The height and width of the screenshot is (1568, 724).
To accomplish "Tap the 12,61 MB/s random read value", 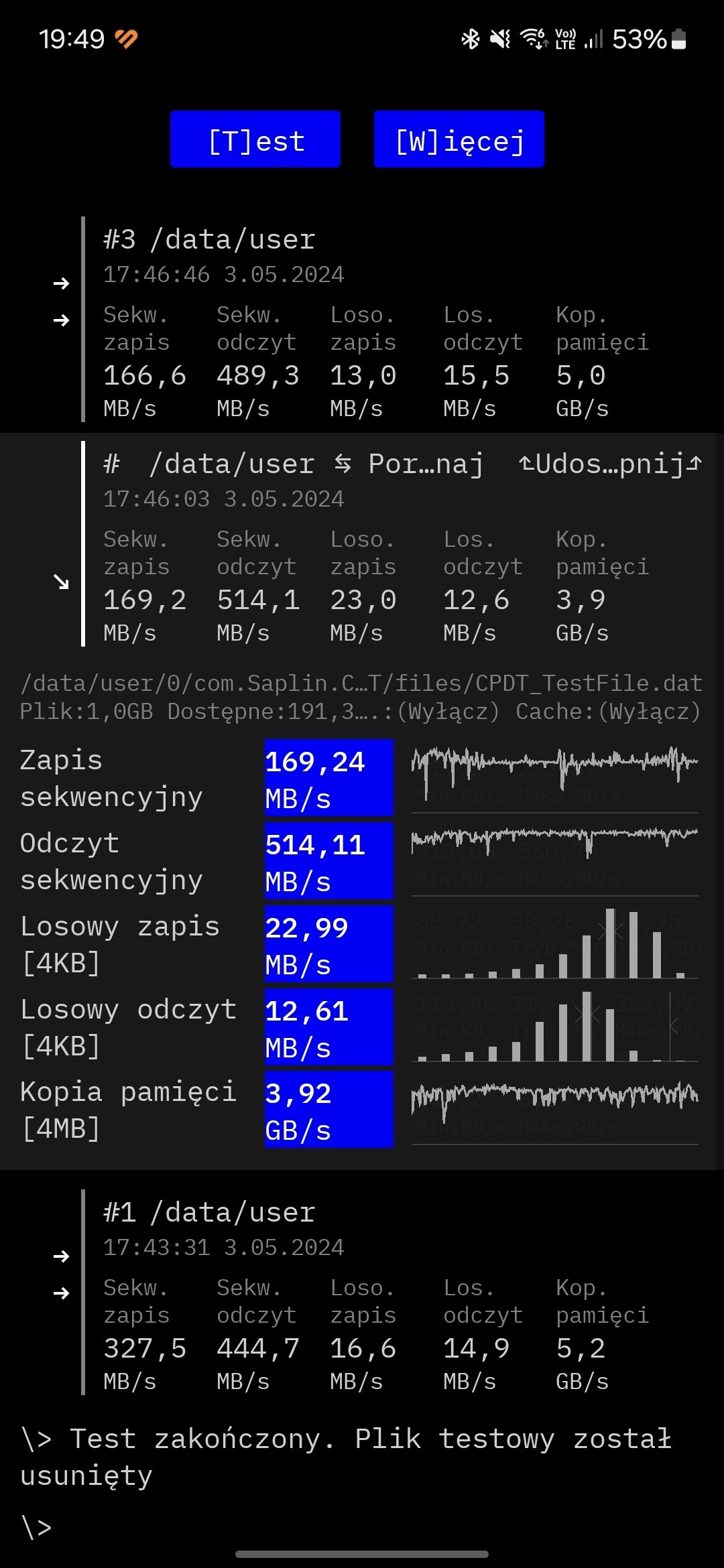I will (329, 1027).
